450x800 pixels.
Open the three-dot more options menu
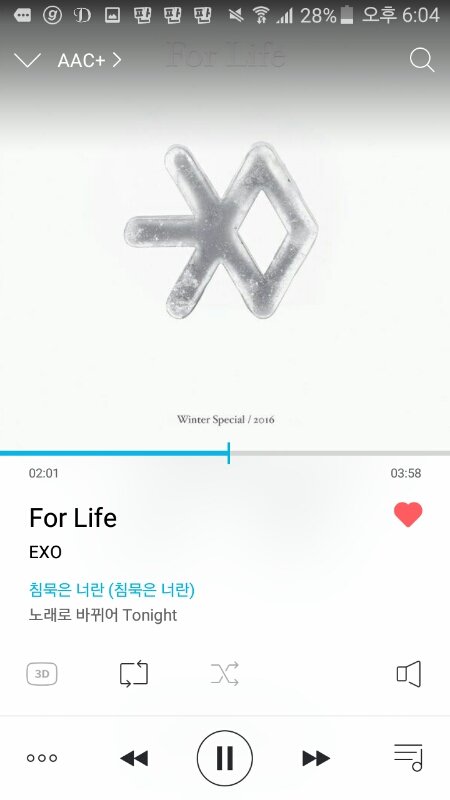(42, 758)
